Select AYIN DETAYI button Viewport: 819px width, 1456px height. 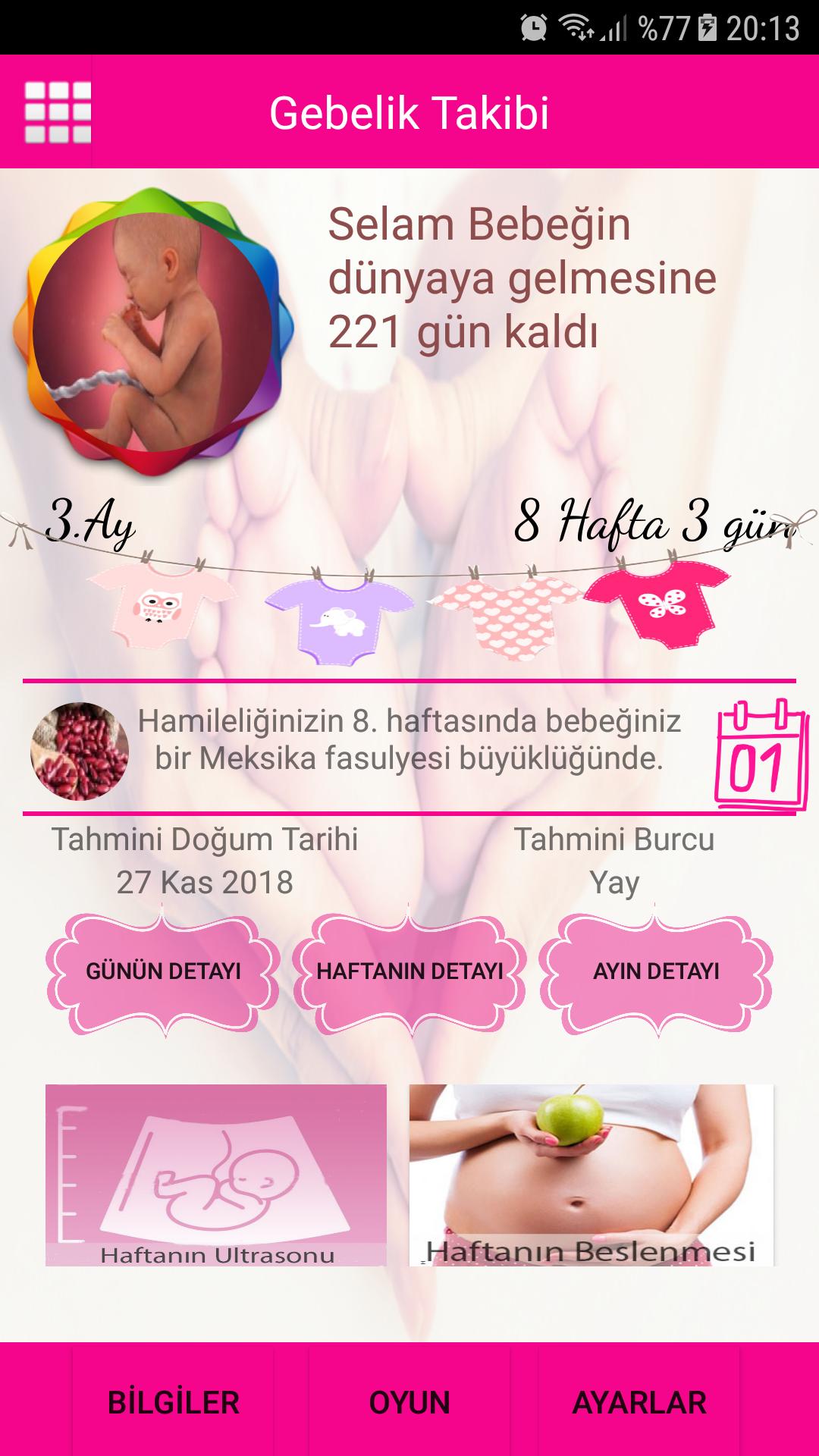pos(656,974)
